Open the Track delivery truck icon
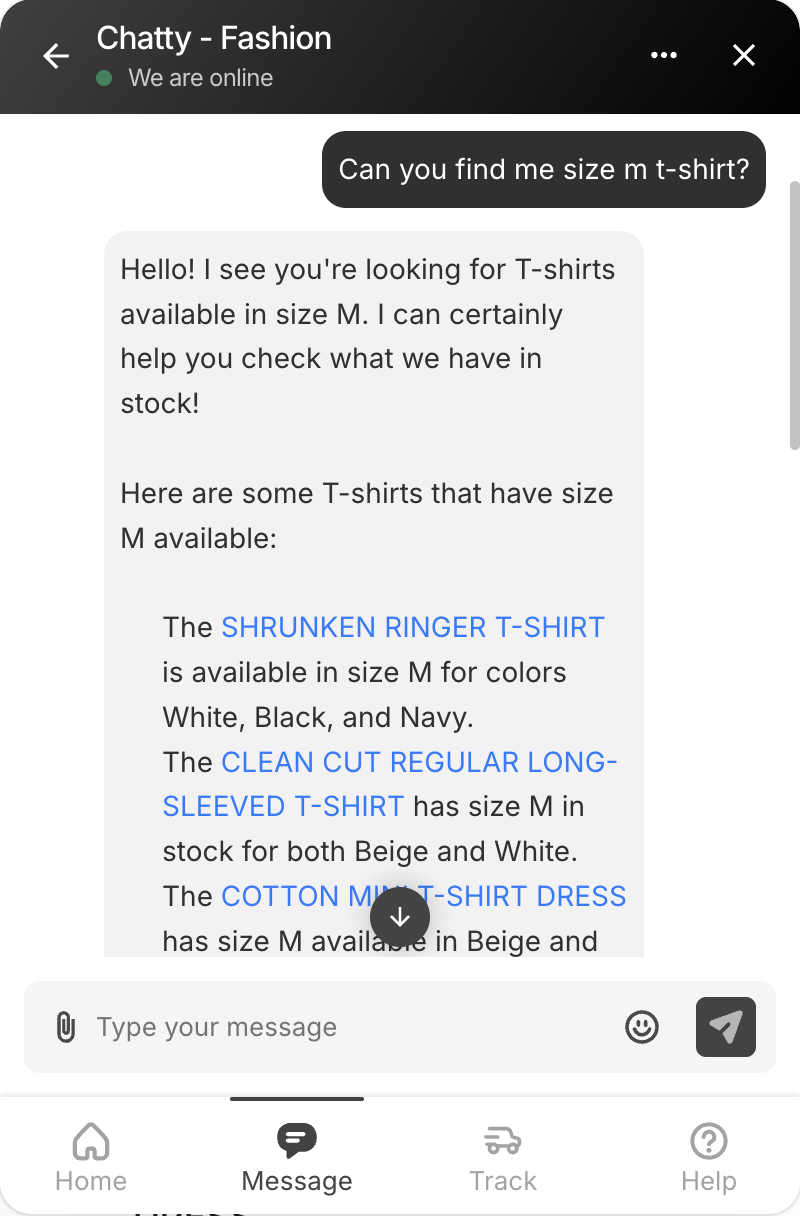Screen dimensions: 800x1216 pyautogui.click(x=502, y=1140)
